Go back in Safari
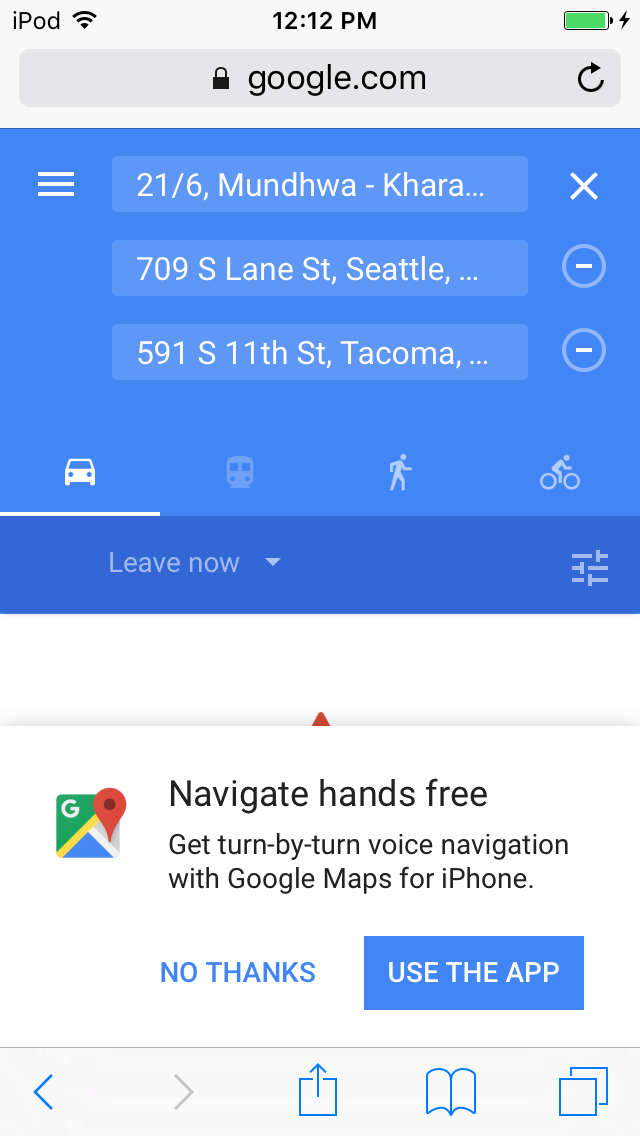The width and height of the screenshot is (640, 1136). tap(43, 1091)
